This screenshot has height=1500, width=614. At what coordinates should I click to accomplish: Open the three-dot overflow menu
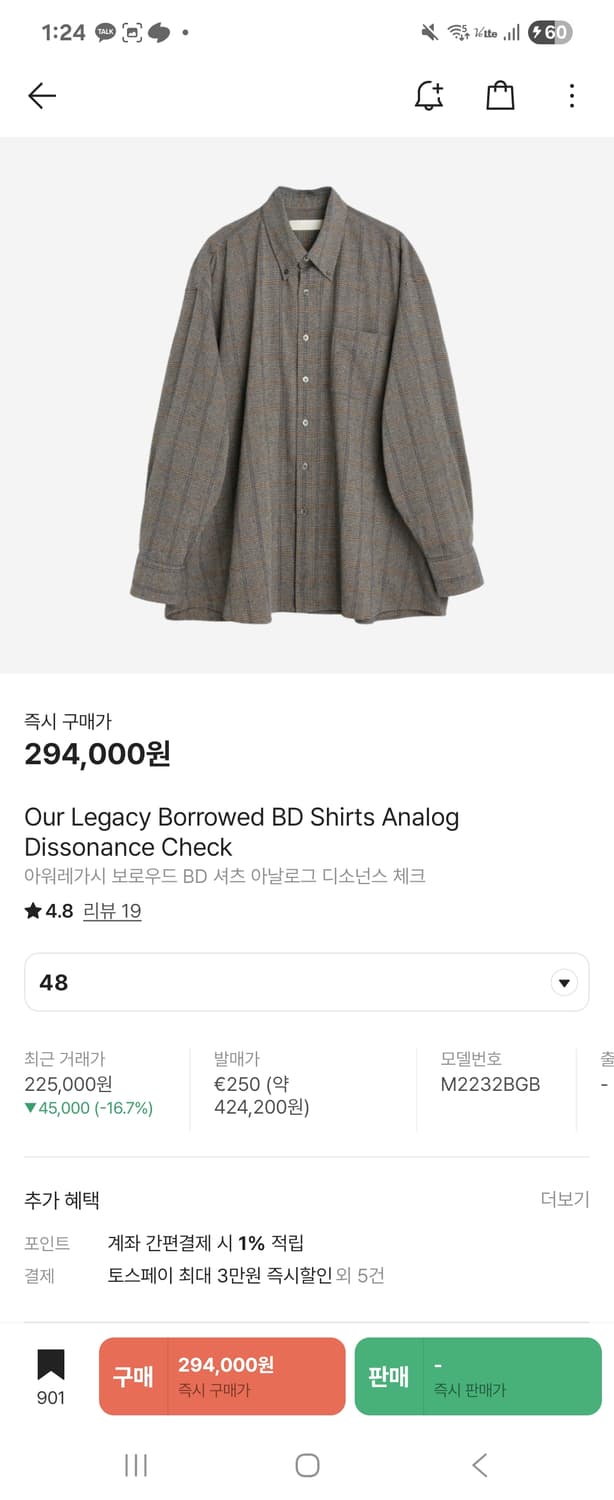coord(571,95)
